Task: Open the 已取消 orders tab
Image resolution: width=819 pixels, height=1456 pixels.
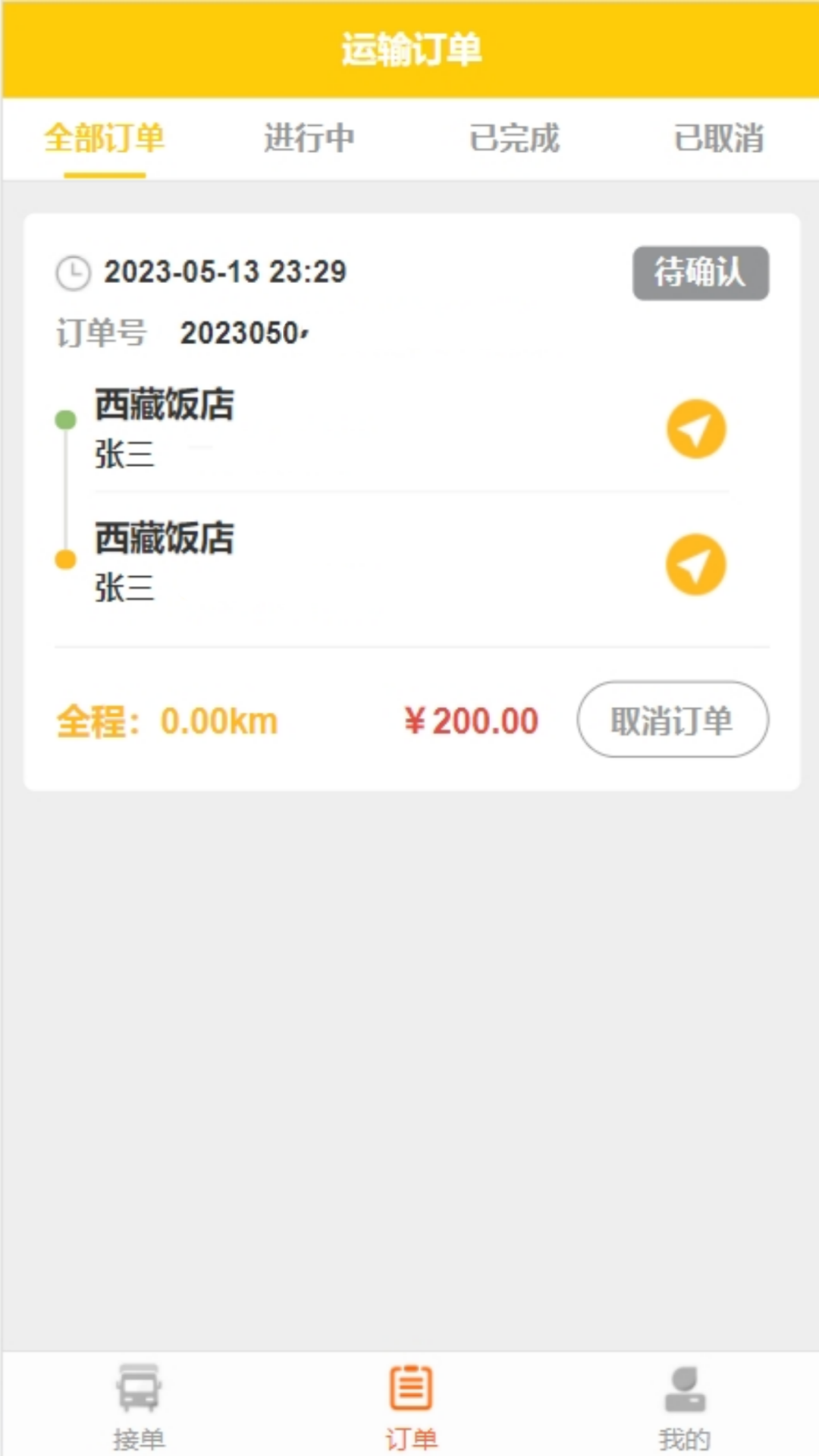Action: coord(719,138)
